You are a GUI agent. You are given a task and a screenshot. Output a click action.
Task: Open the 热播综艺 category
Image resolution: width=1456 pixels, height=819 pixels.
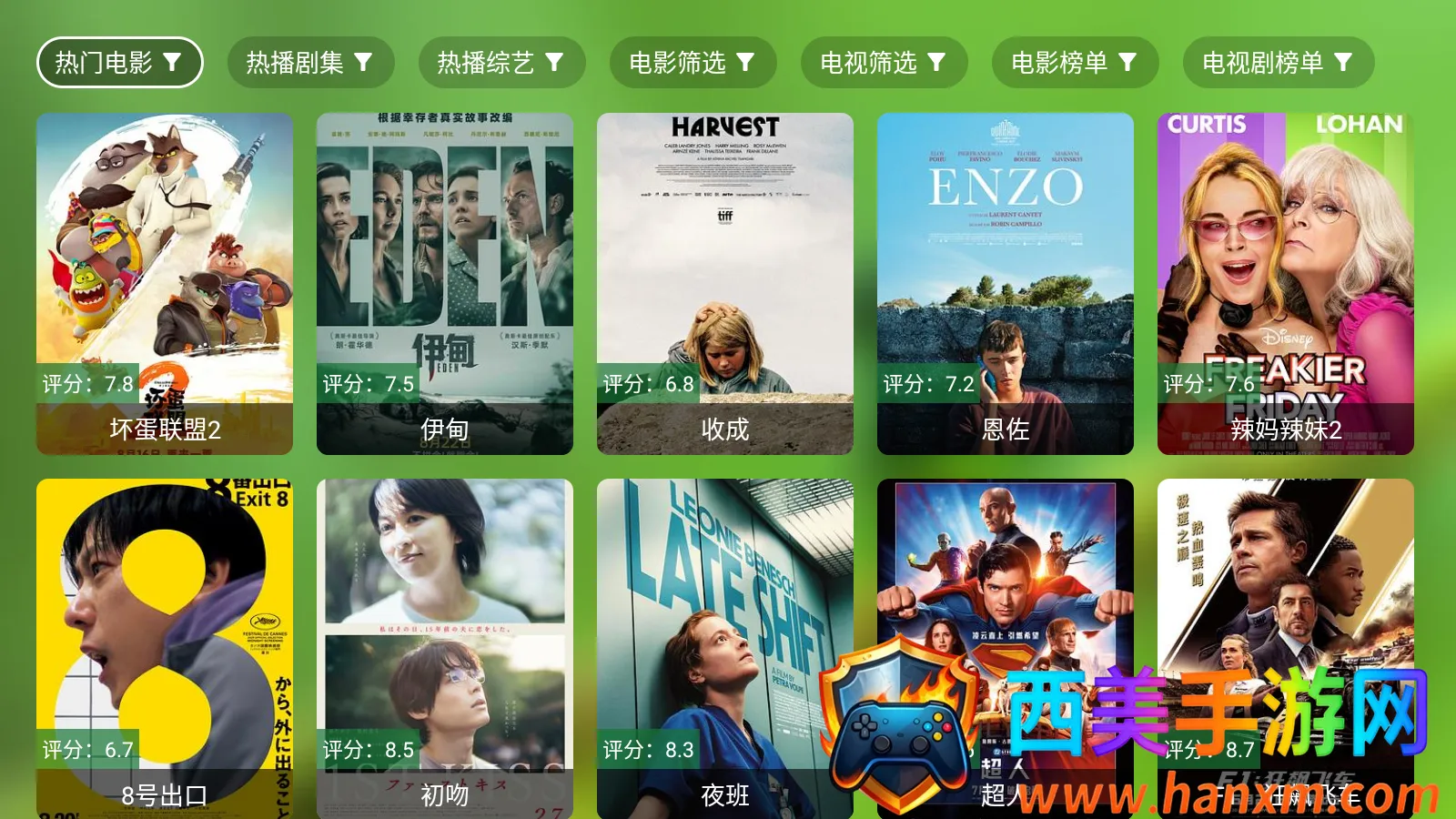(x=501, y=63)
